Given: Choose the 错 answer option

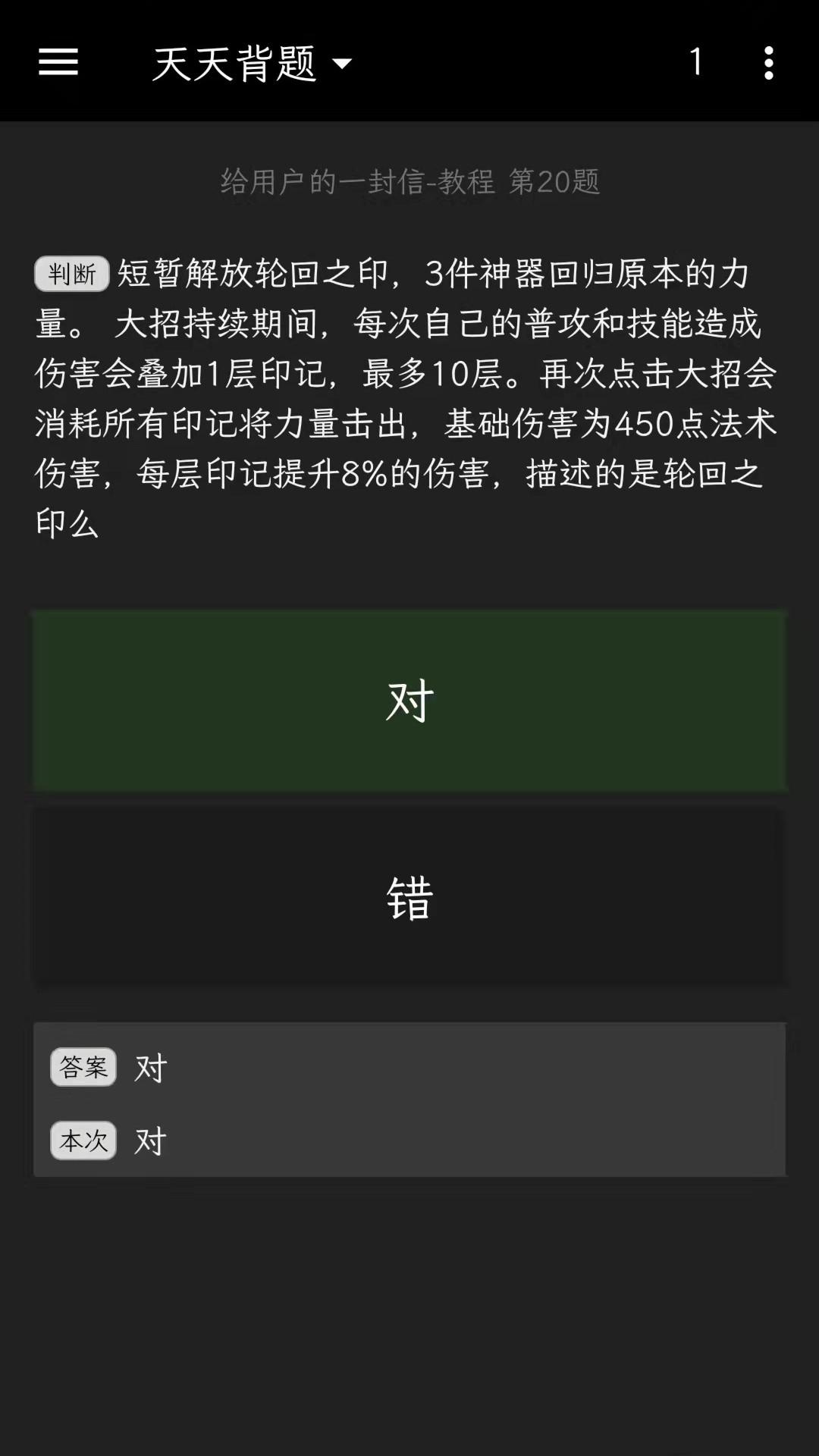Looking at the screenshot, I should tap(409, 897).
